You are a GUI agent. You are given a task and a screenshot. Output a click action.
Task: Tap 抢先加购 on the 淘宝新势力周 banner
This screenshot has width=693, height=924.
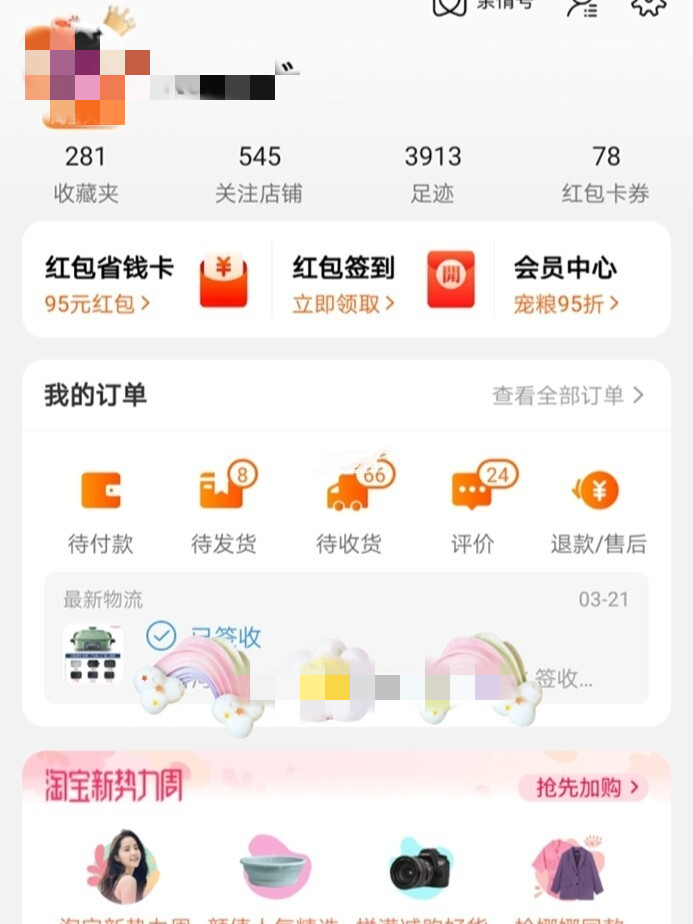click(x=586, y=788)
